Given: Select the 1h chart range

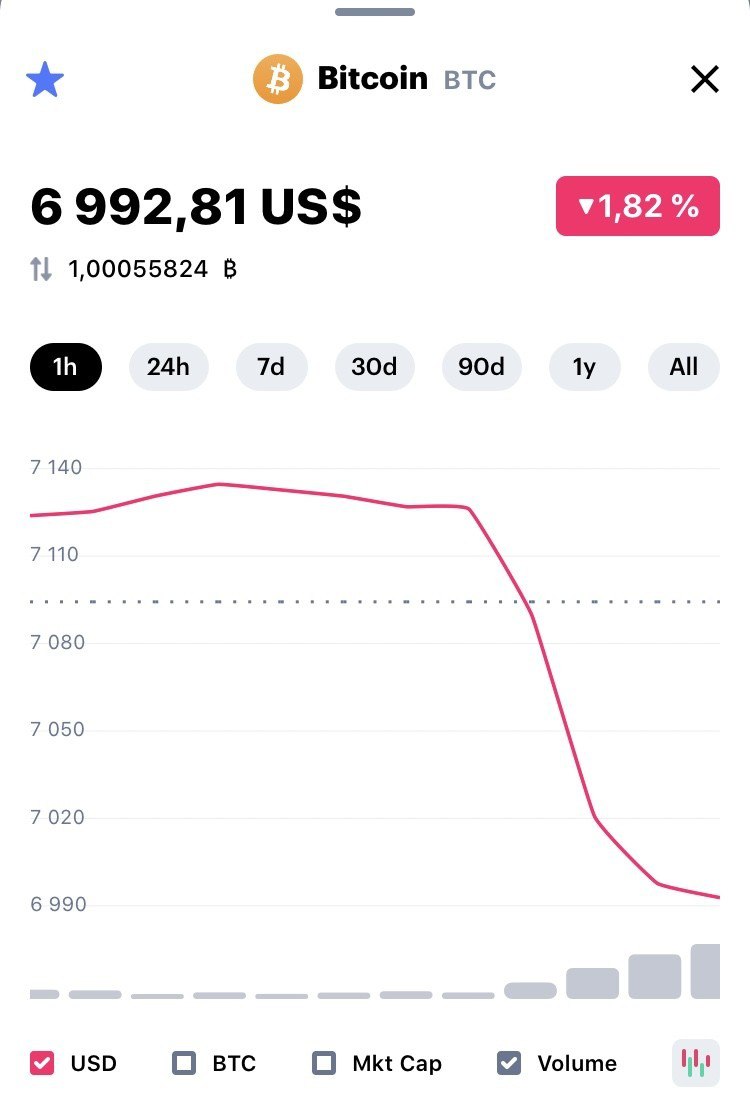Looking at the screenshot, I should 65,367.
